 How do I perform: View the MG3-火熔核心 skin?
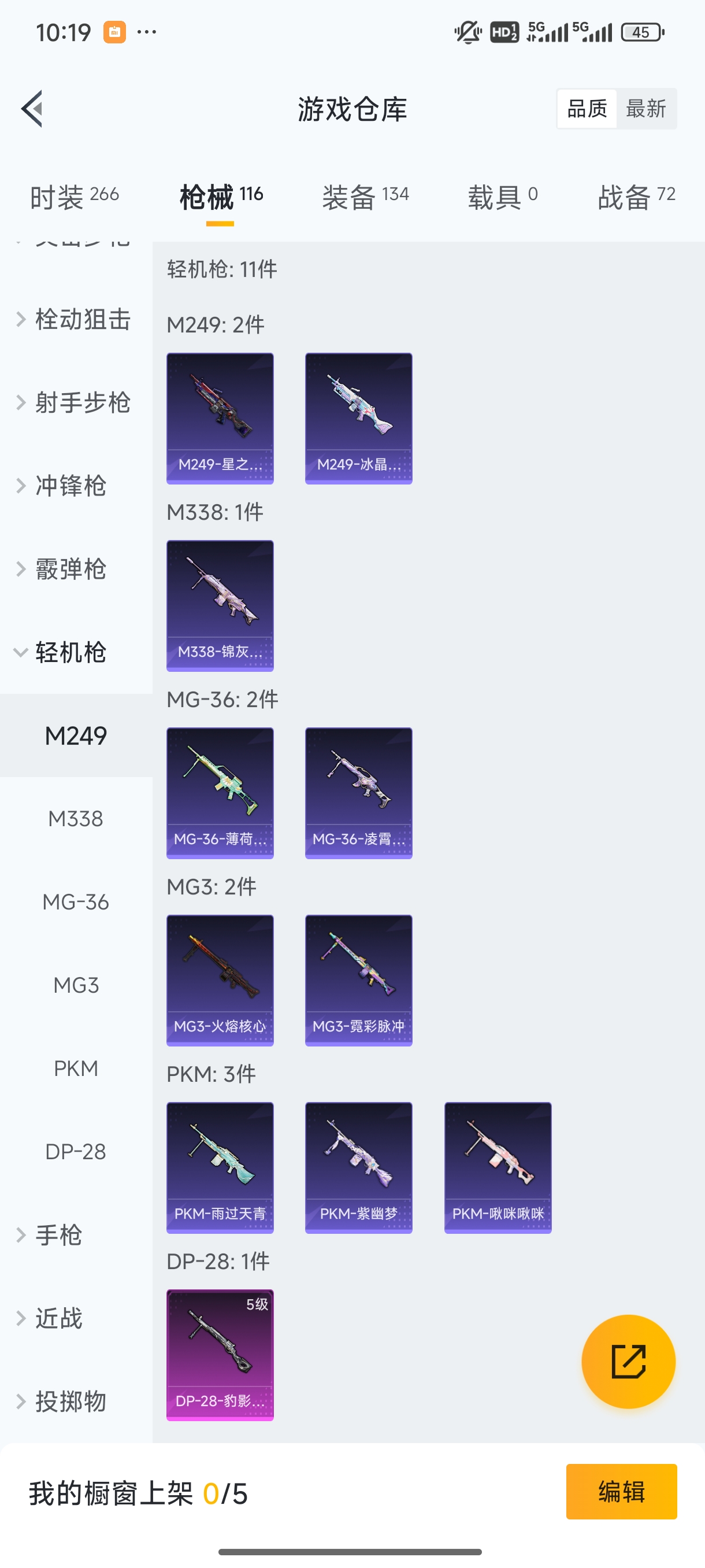(x=220, y=980)
